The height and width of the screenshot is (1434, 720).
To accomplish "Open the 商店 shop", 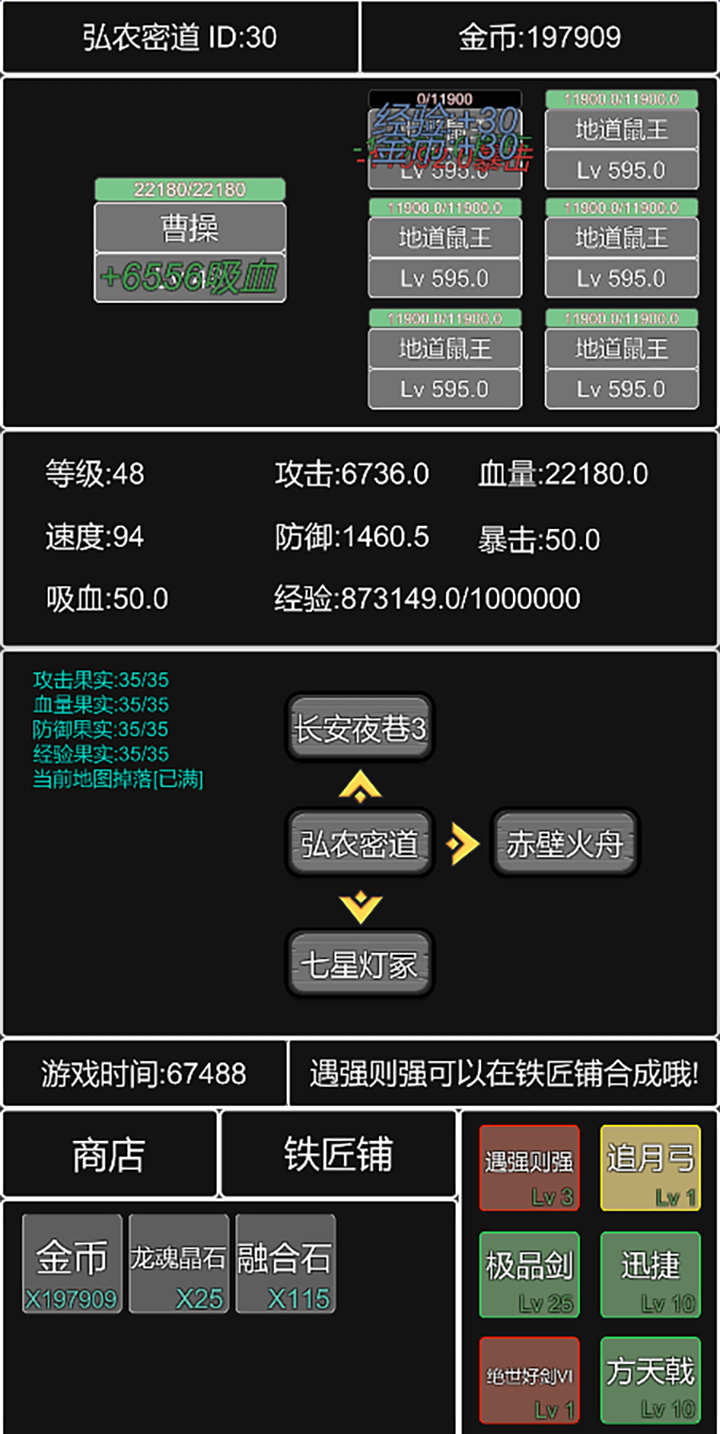I will 109,1155.
